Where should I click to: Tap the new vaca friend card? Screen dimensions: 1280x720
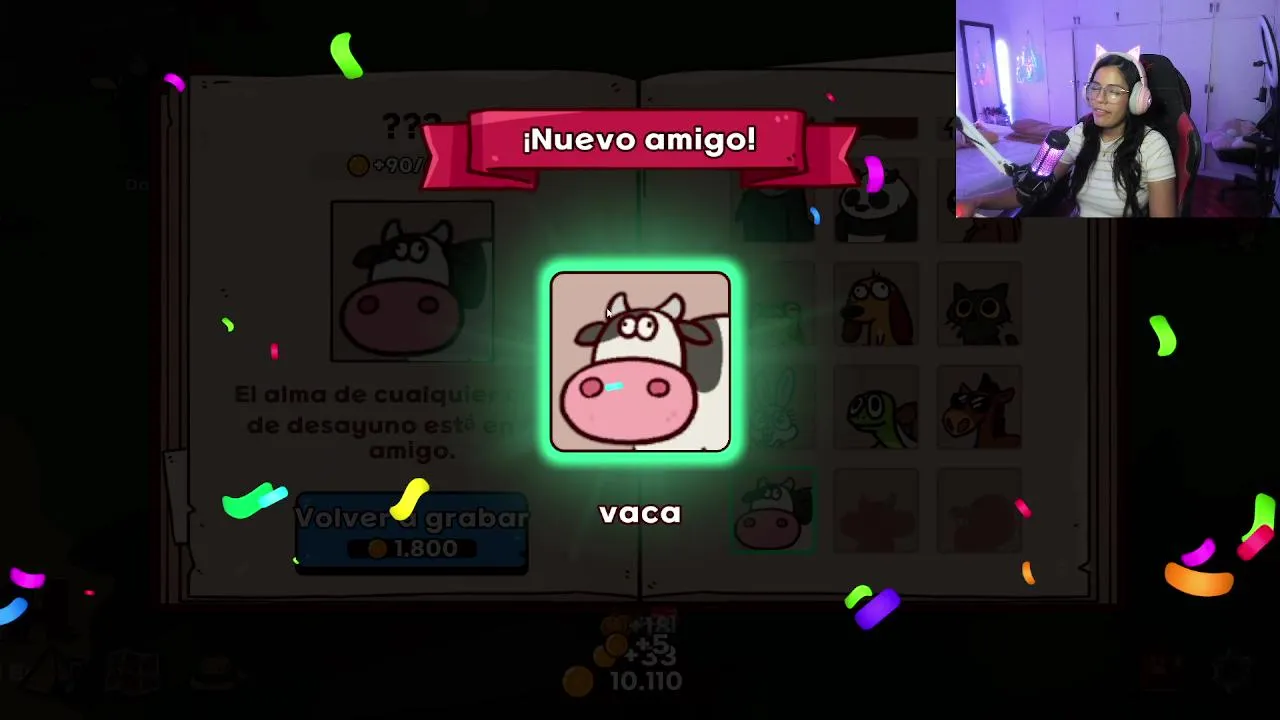[x=640, y=362]
